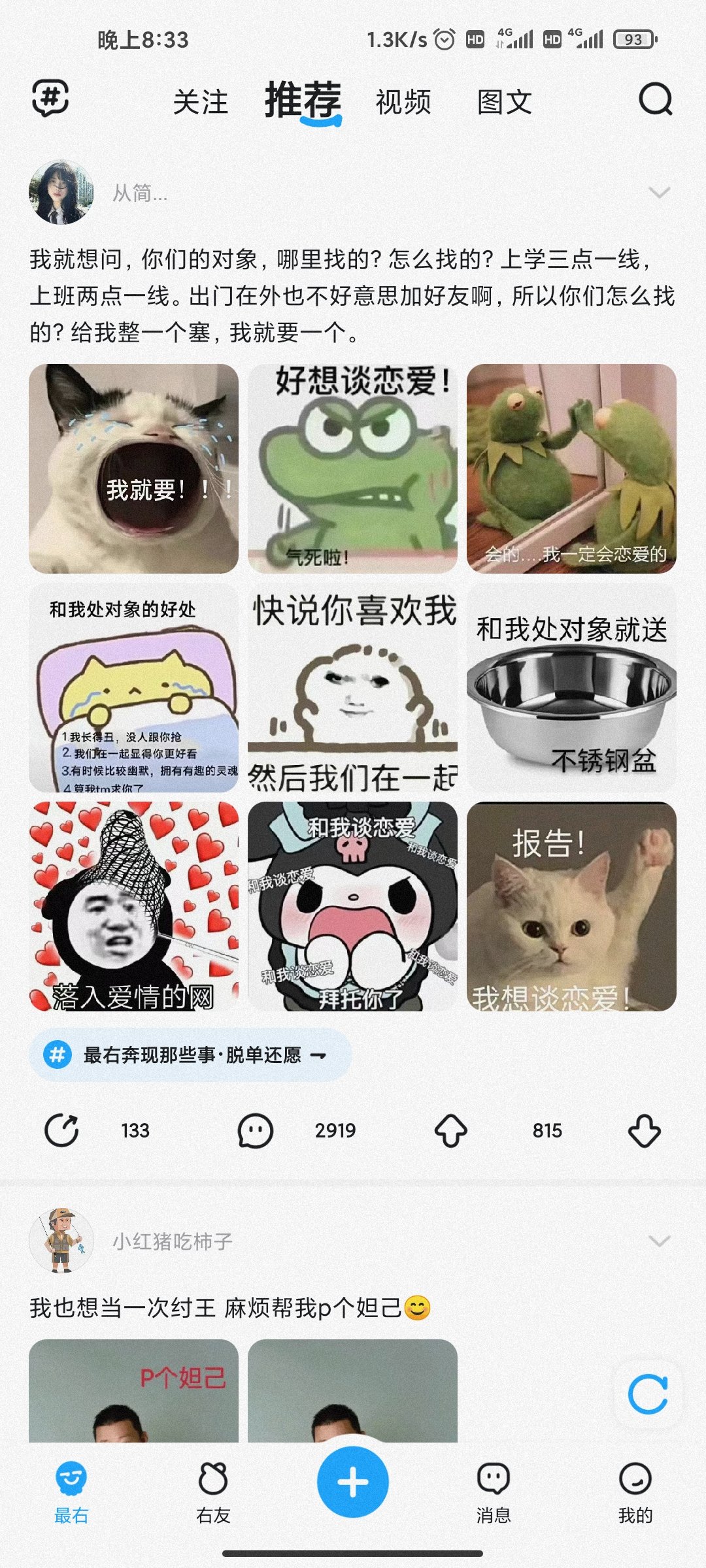Switch to the 视频 tab

coord(403,103)
